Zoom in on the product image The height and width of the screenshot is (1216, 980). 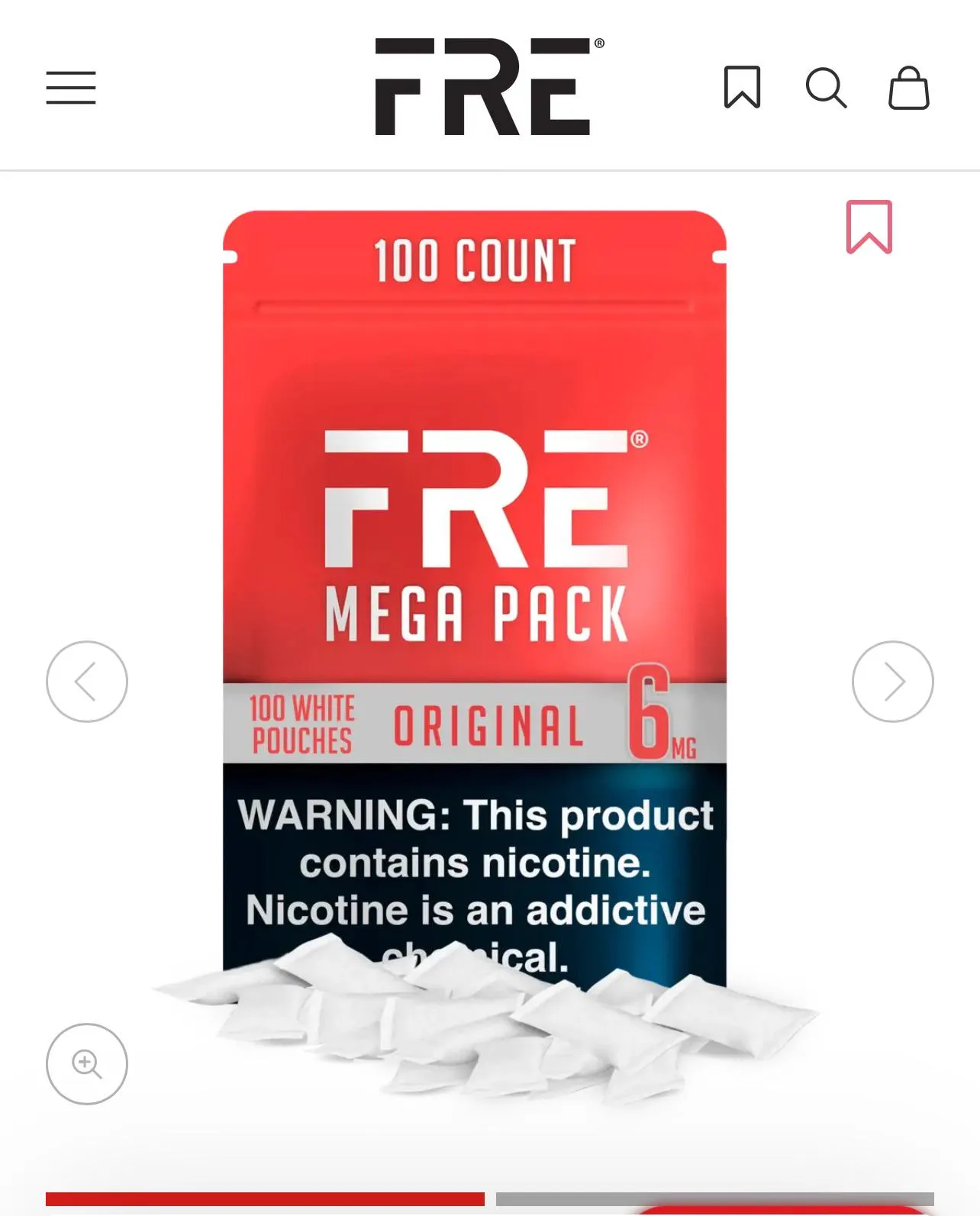pyautogui.click(x=87, y=1063)
